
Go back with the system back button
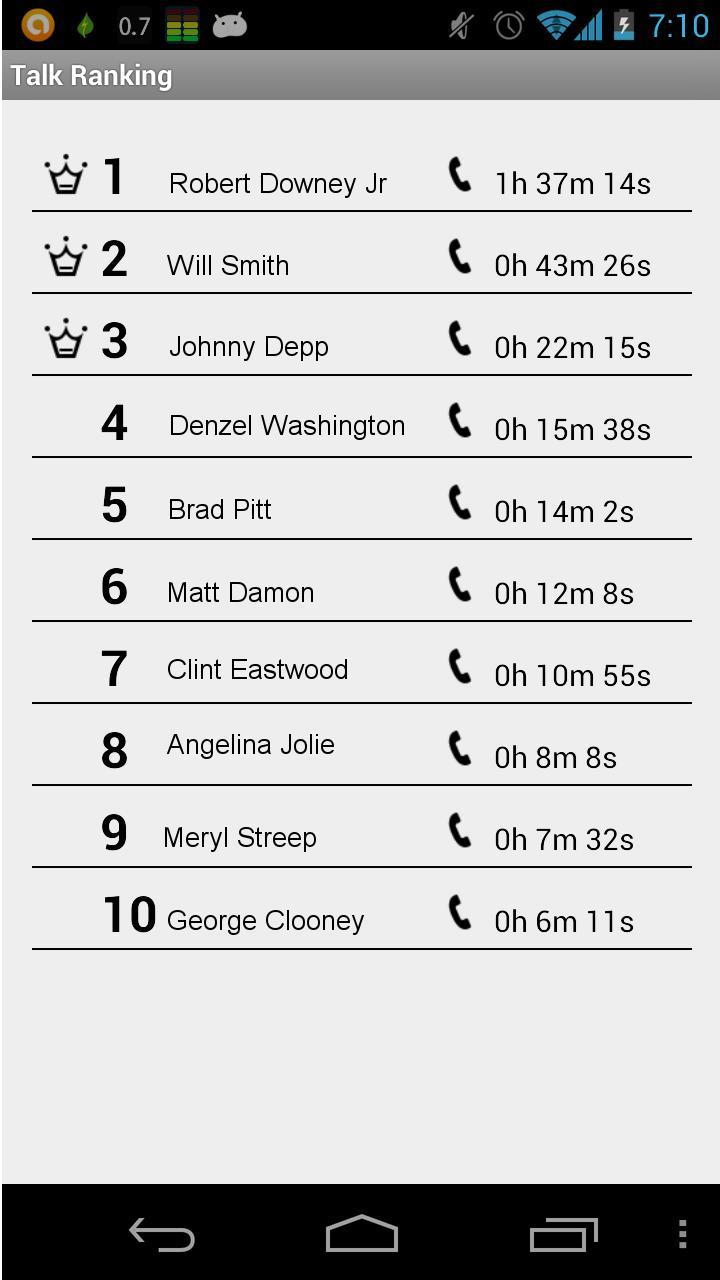[162, 1234]
